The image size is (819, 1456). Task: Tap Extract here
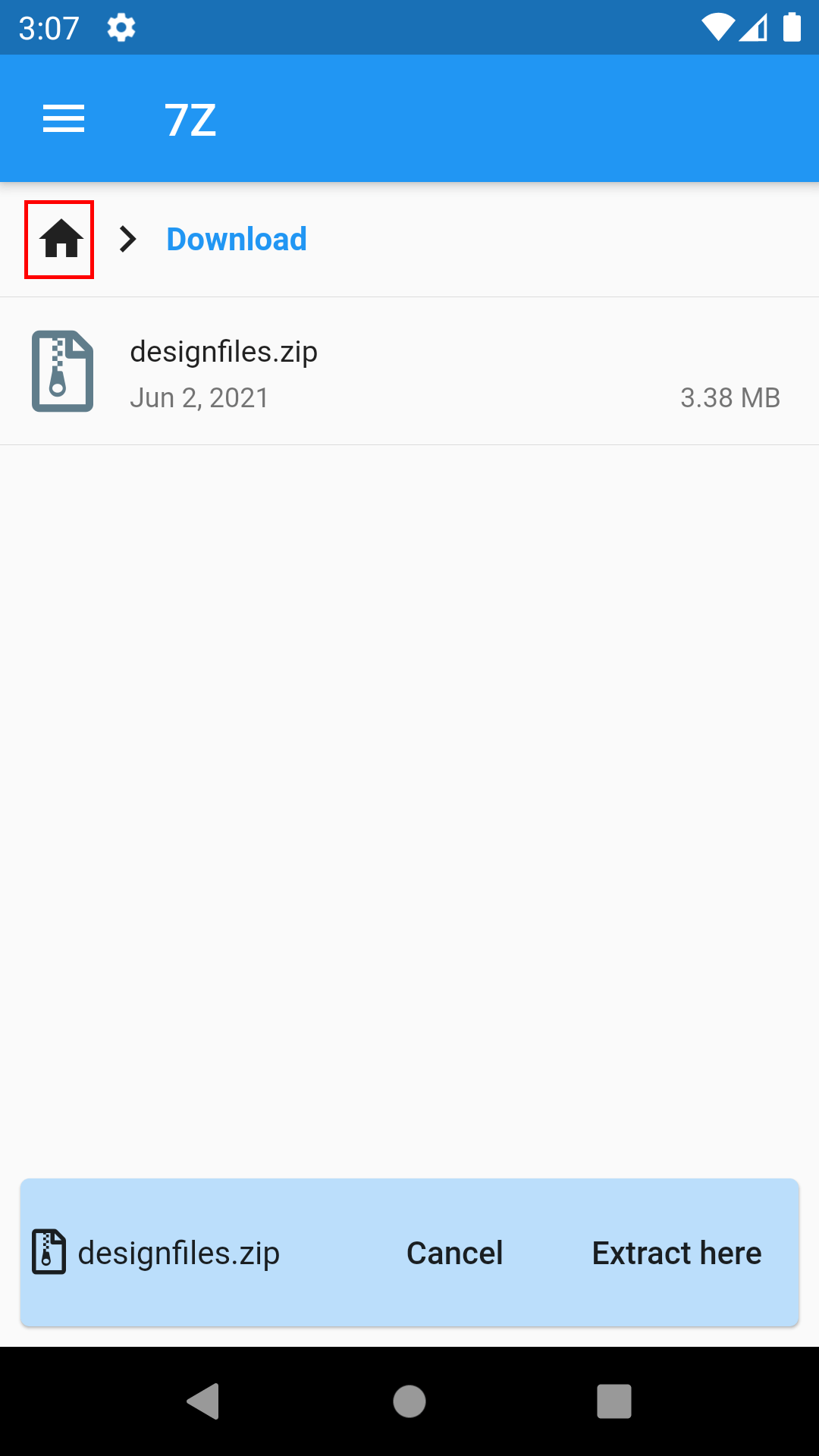pos(676,1253)
